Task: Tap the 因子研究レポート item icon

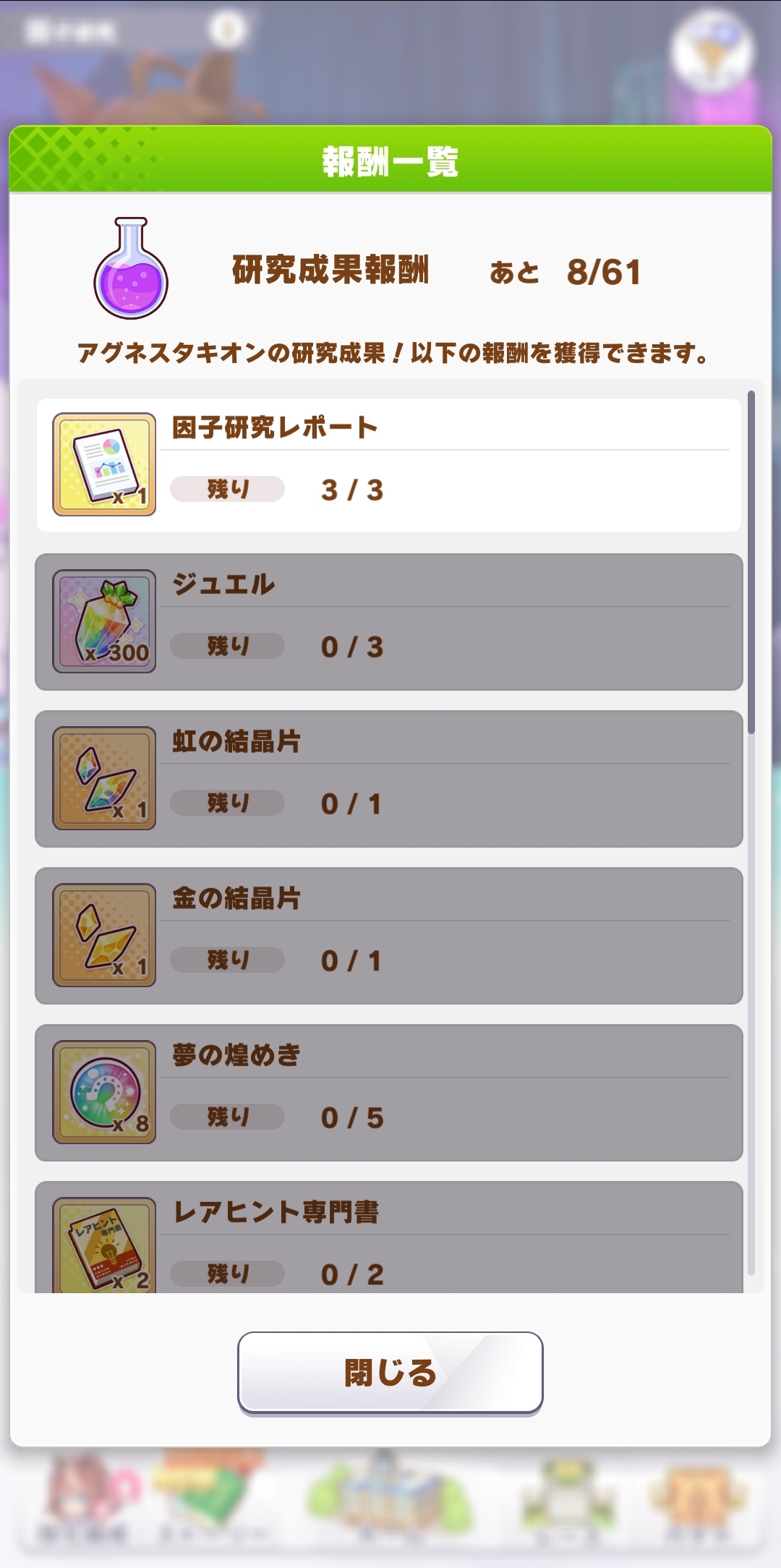Action: [104, 464]
